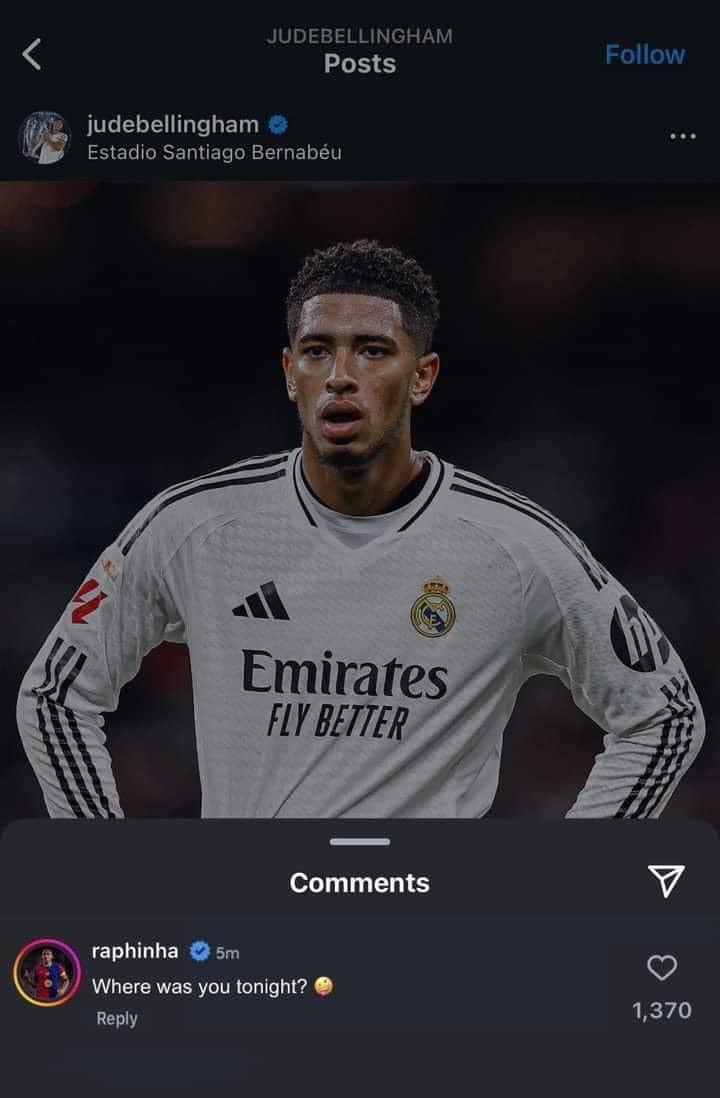This screenshot has width=720, height=1098.
Task: Like raphinha's comment
Action: pos(662,967)
